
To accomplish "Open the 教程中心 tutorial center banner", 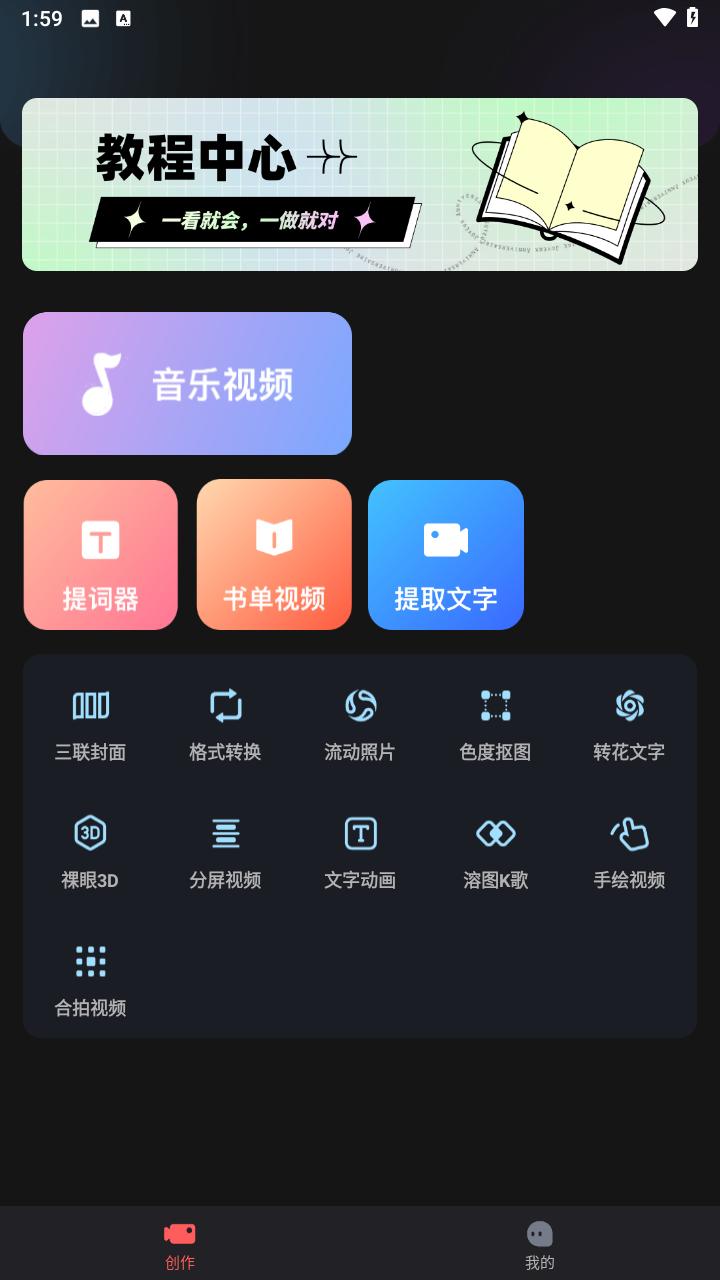I will click(x=359, y=183).
